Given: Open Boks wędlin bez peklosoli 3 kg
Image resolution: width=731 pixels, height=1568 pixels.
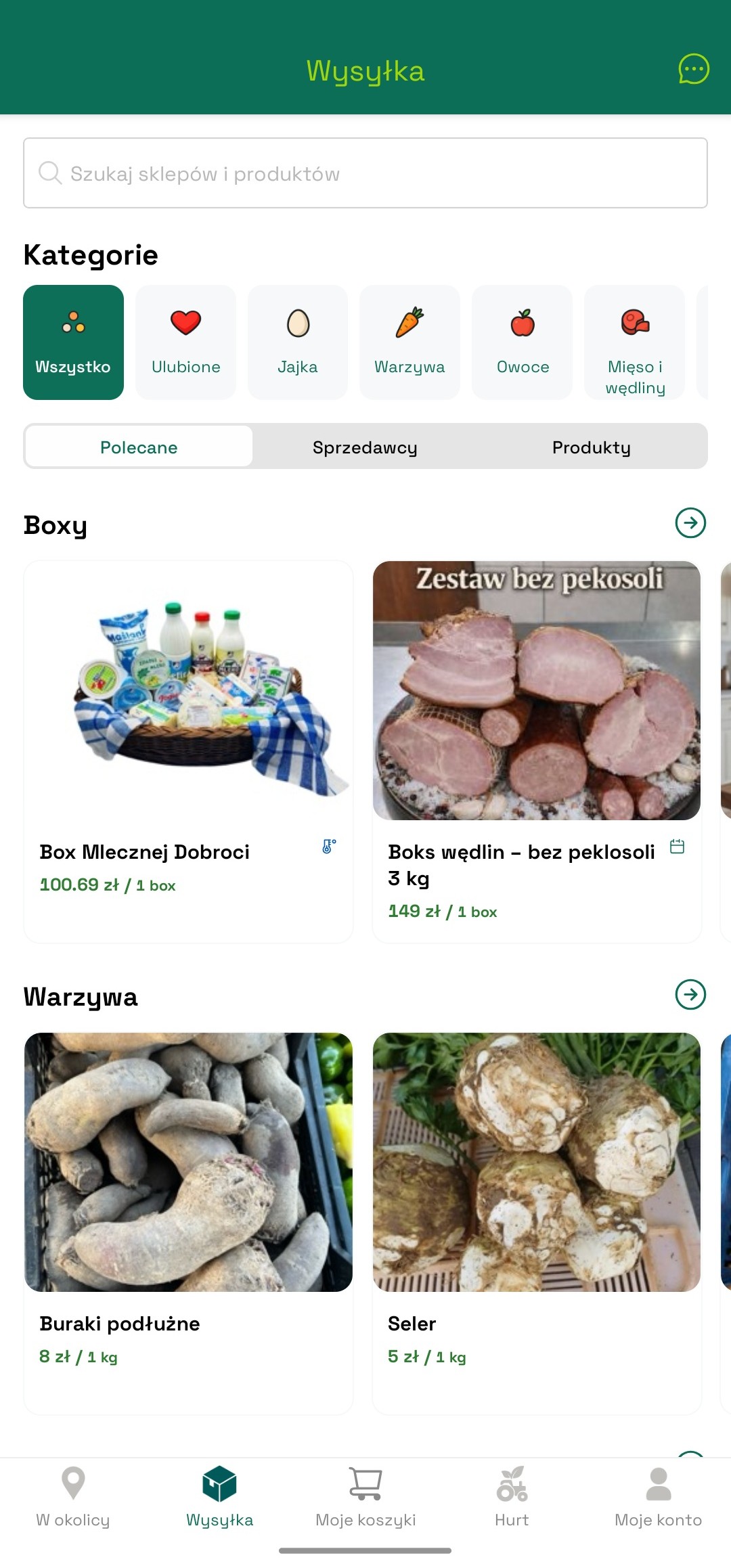Looking at the screenshot, I should [536, 751].
